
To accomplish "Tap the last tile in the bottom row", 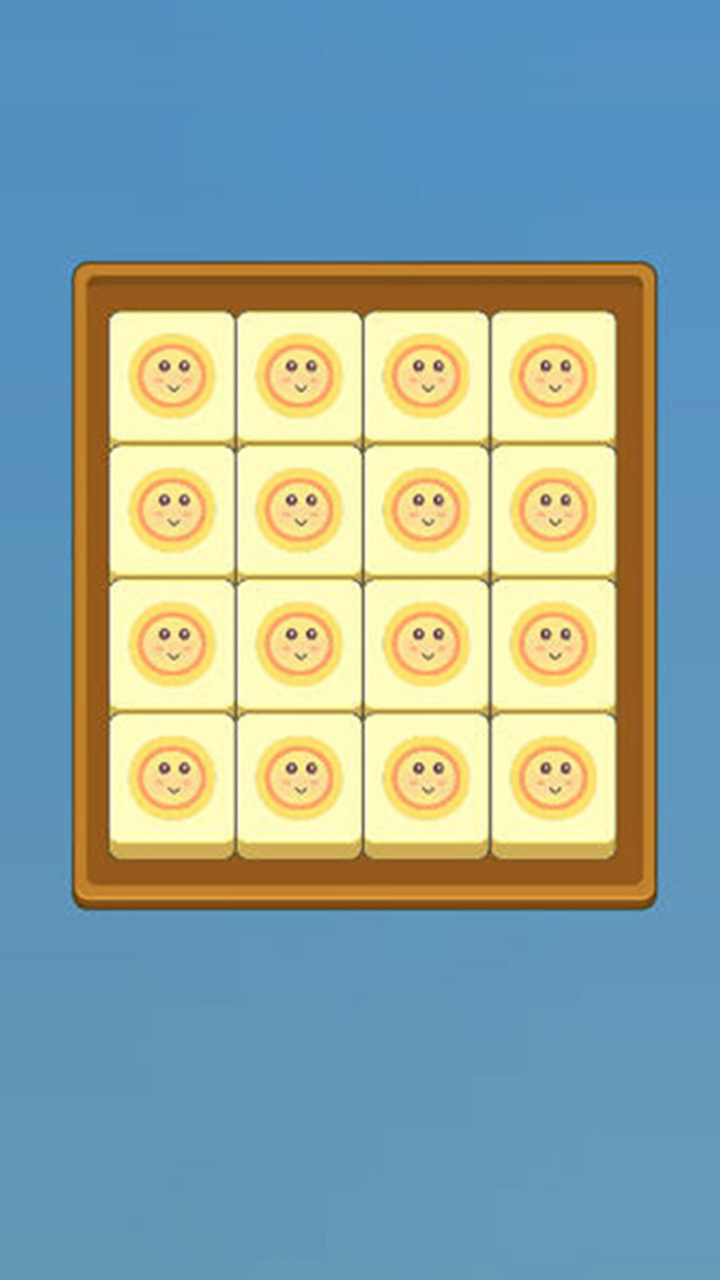I will pos(553,778).
